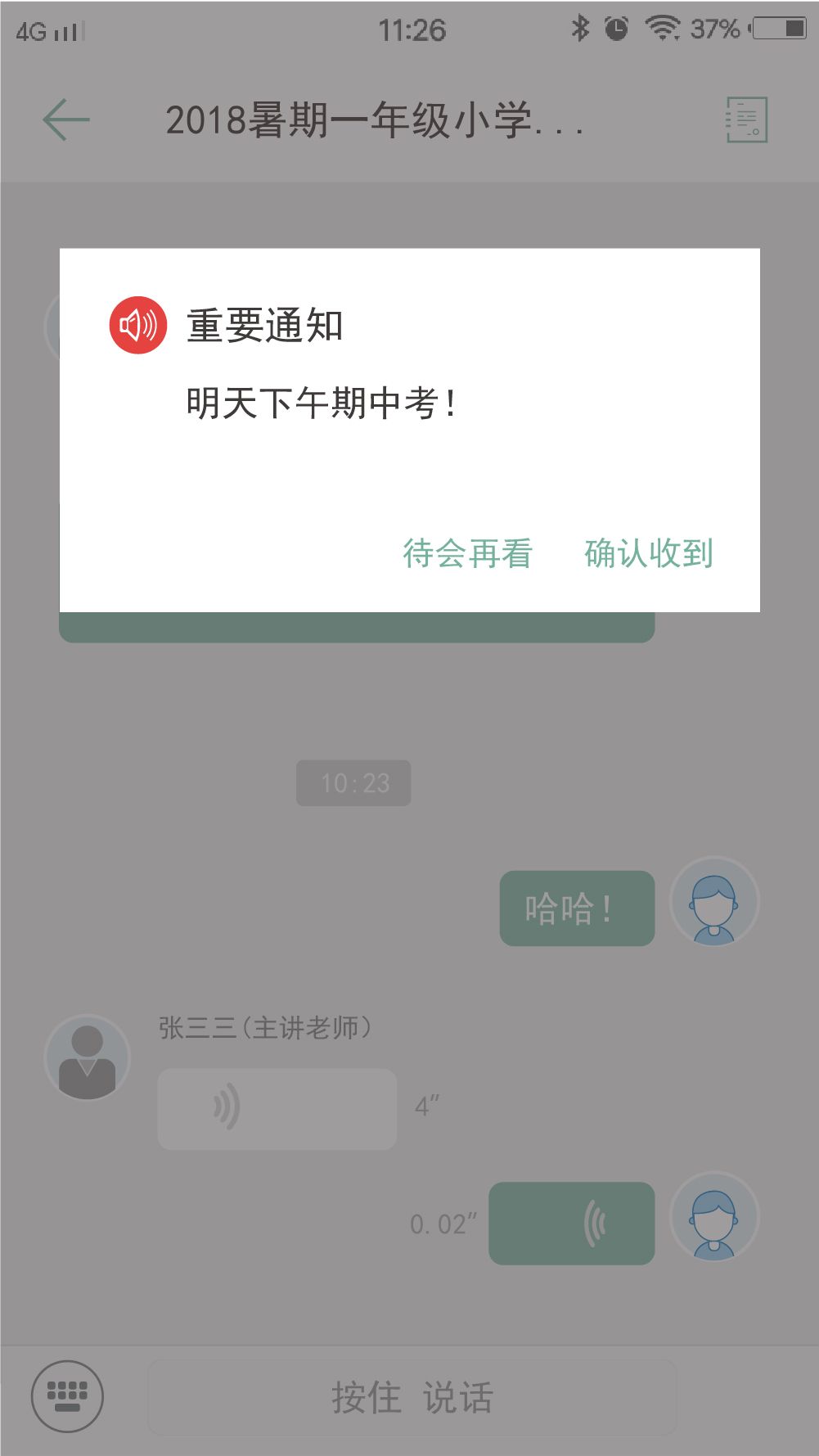Tap the 按住 说话 voice button

[412, 1397]
